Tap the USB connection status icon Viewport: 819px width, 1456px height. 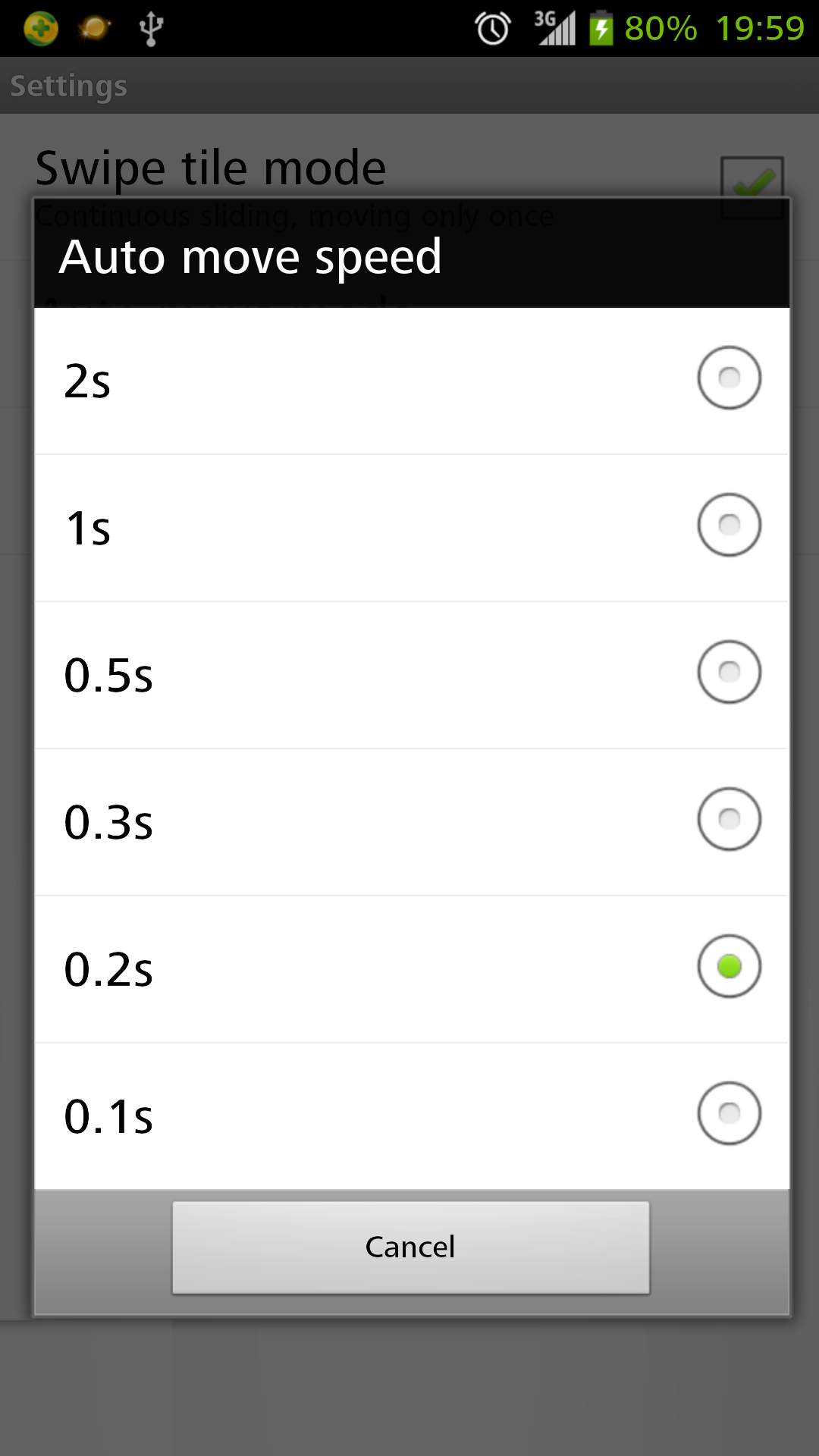coord(149,27)
